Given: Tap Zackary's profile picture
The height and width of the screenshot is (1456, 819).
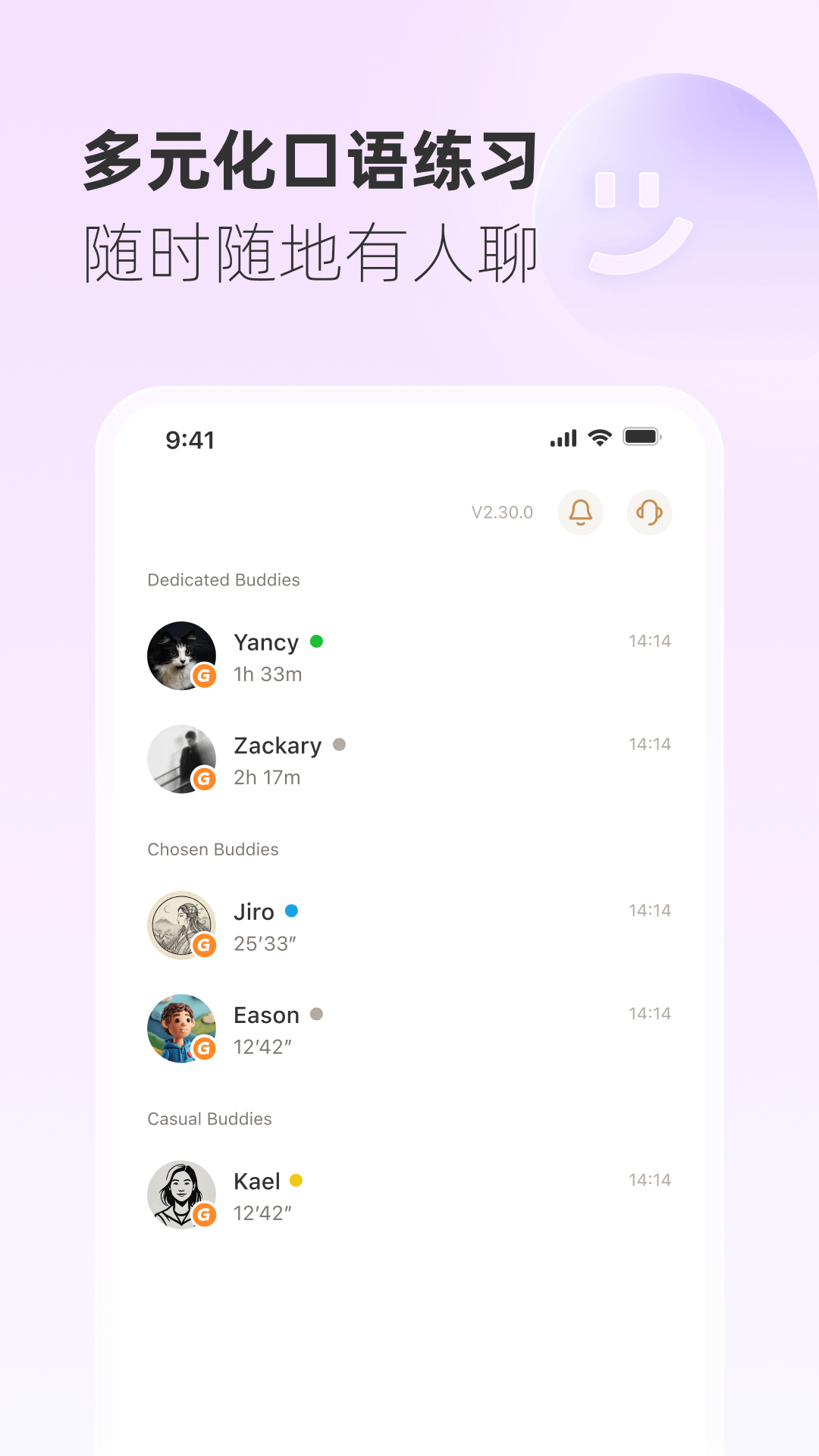Looking at the screenshot, I should click(x=182, y=759).
